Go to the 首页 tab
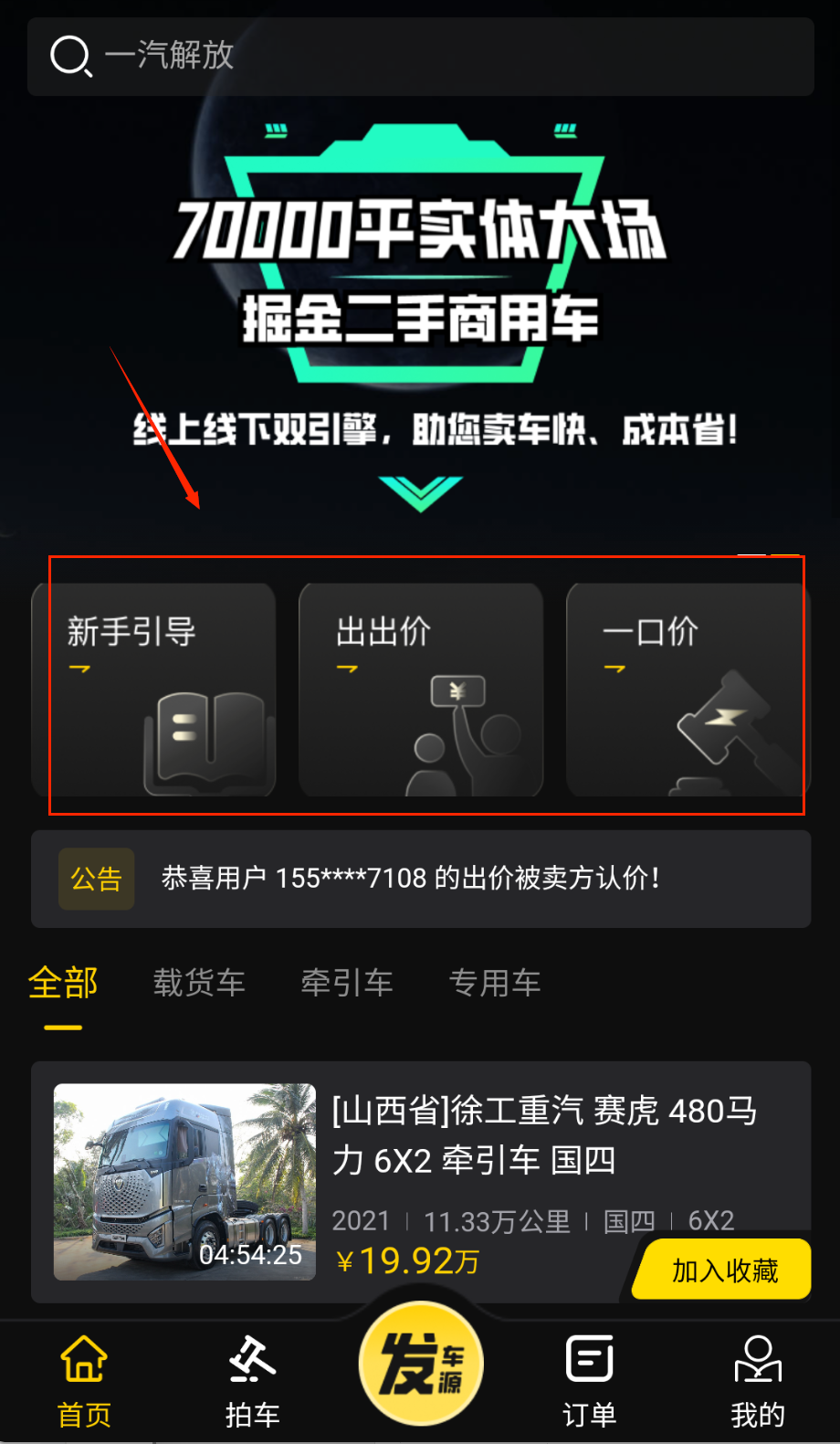Viewport: 840px width, 1444px height. point(84,1381)
